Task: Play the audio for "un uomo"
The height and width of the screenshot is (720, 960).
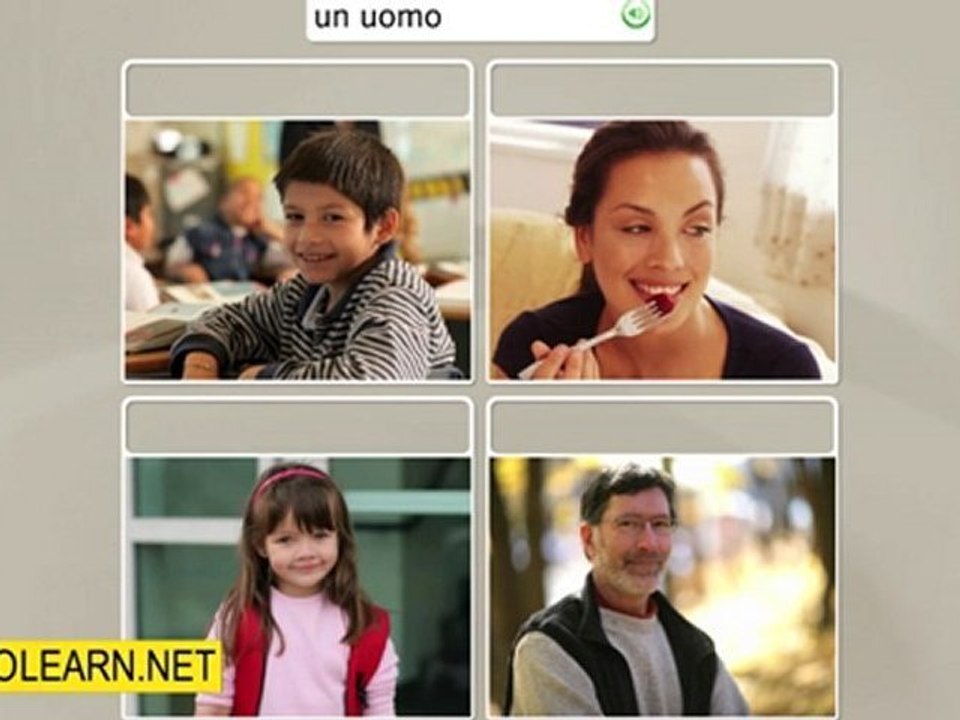Action: pos(635,14)
